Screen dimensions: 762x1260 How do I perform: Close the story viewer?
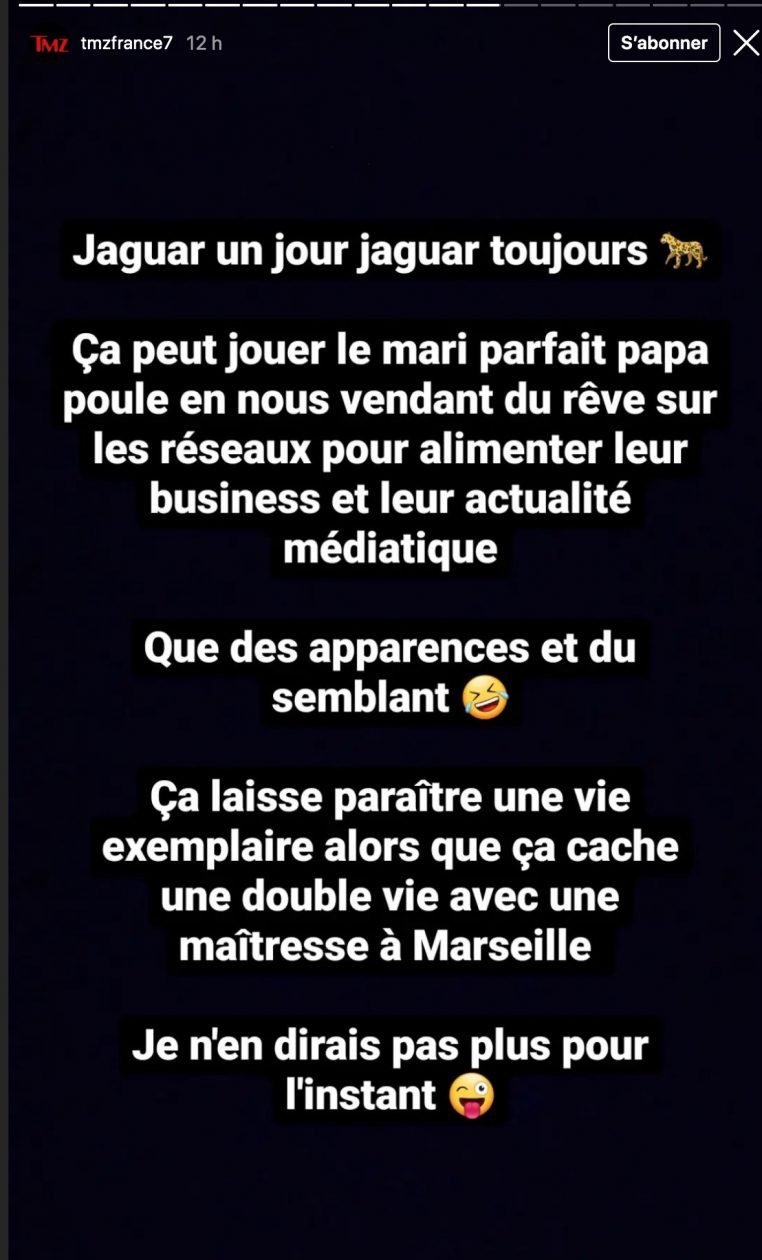point(746,43)
